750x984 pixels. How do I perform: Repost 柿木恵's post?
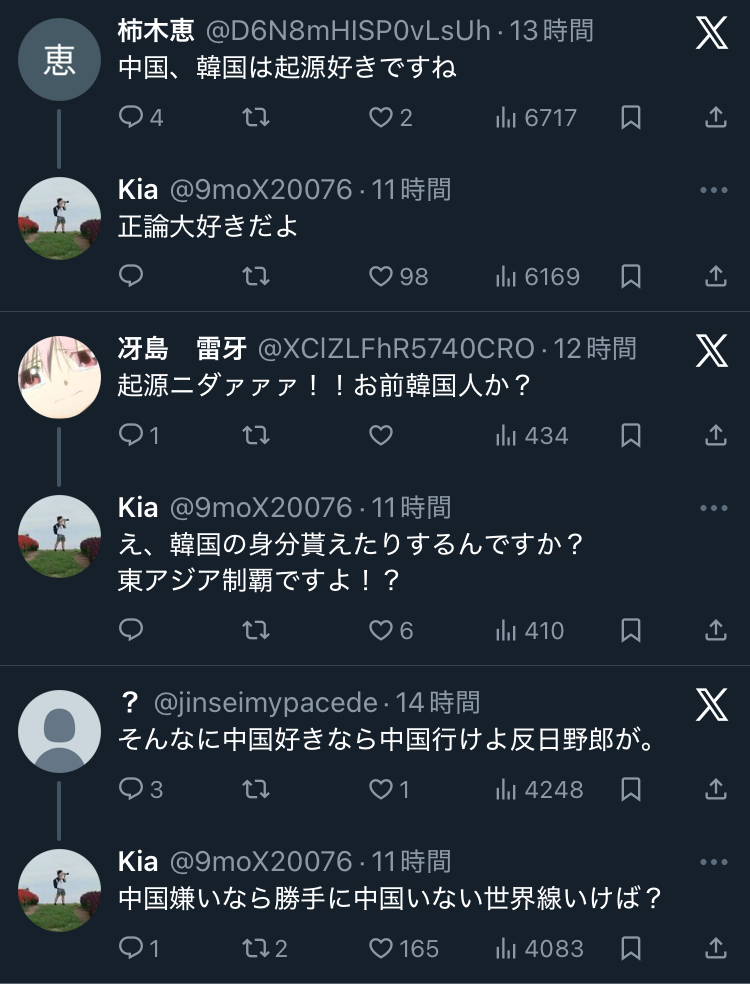coord(256,118)
